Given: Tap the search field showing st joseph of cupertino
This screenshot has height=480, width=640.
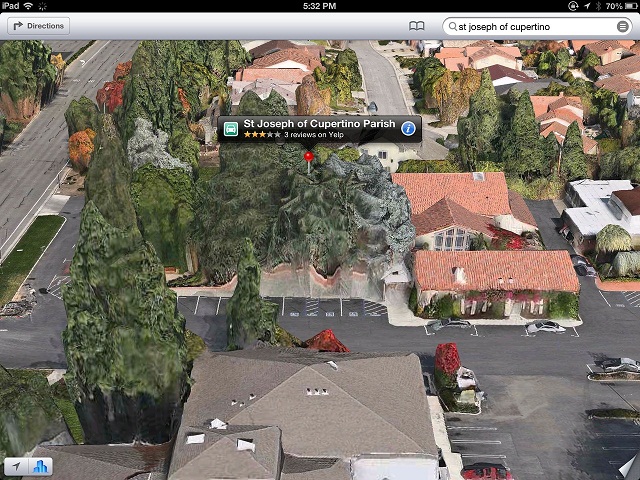Looking at the screenshot, I should coord(530,26).
